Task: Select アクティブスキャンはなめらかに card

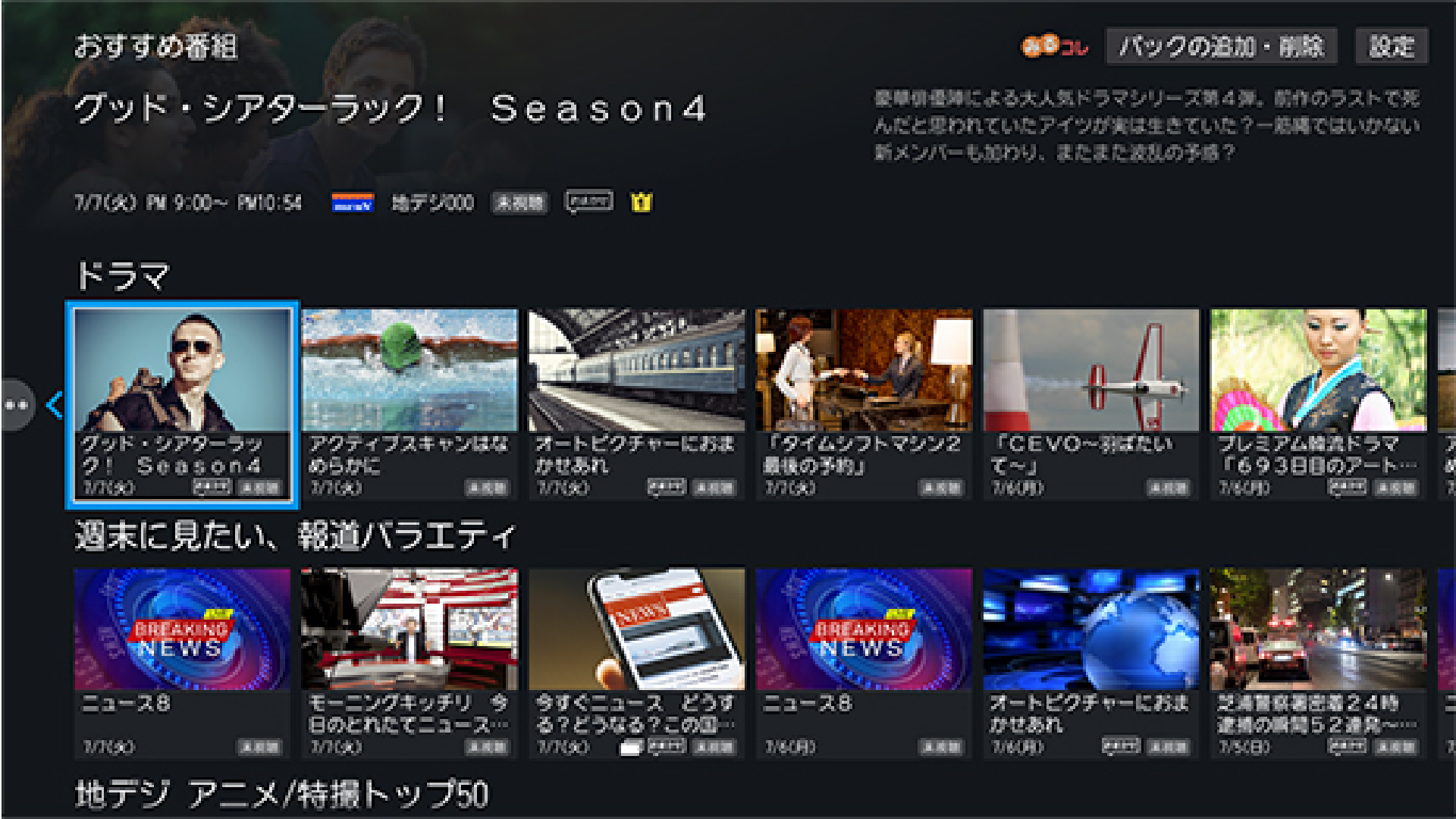Action: (409, 403)
